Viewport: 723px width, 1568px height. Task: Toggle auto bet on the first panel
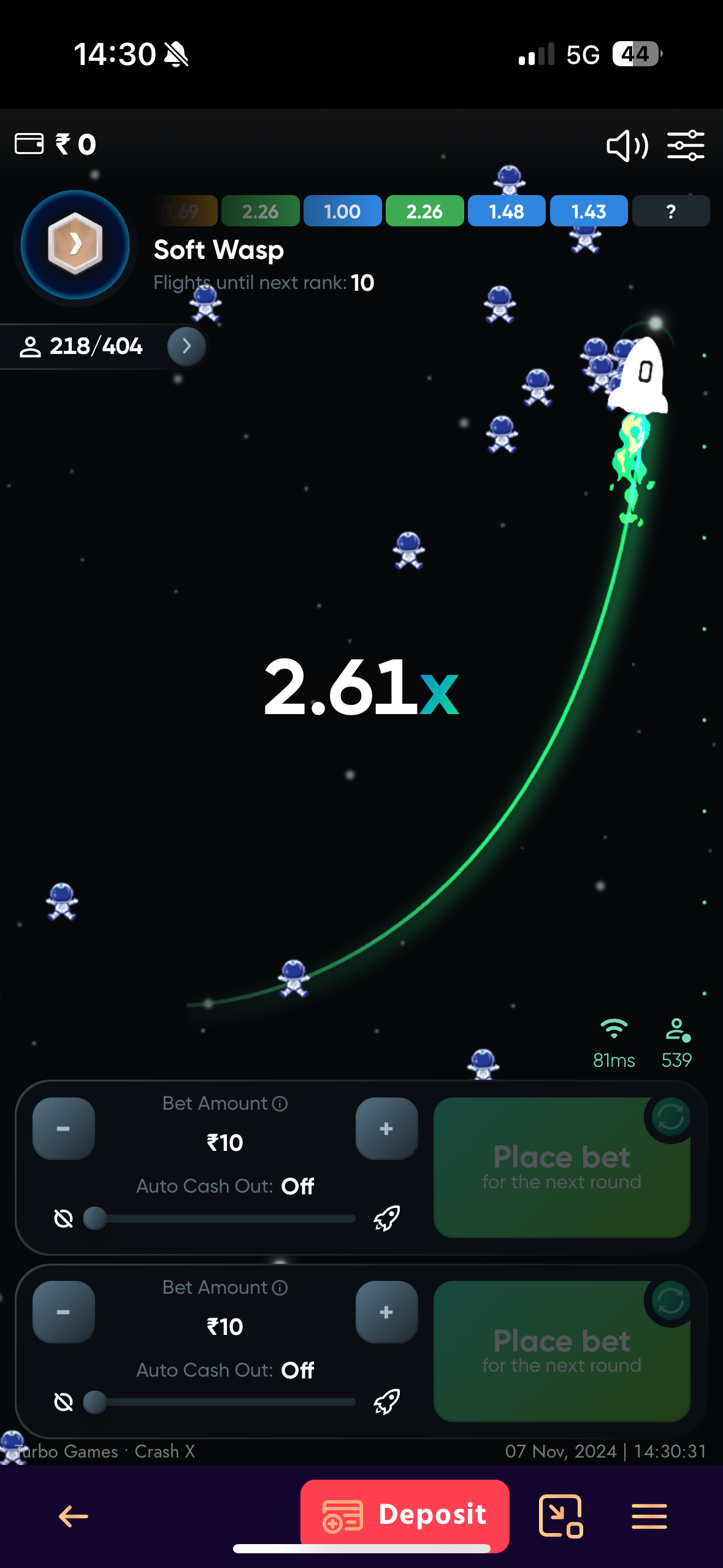(670, 1116)
